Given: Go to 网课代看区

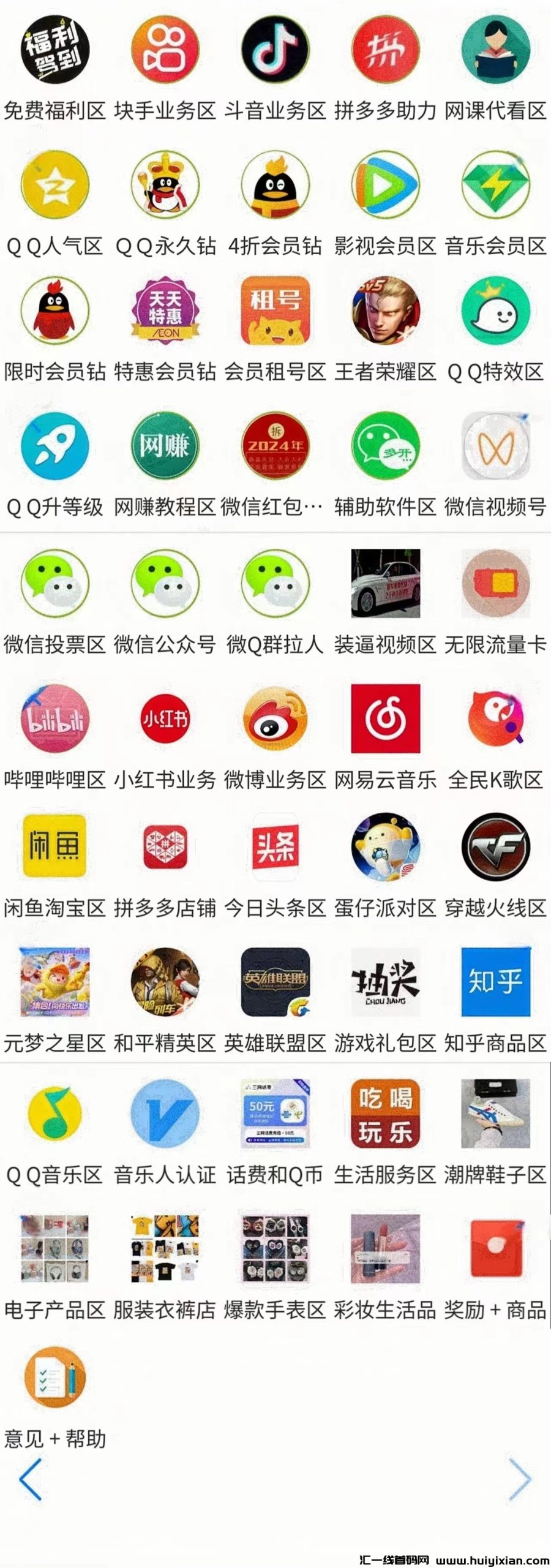Looking at the screenshot, I should 495,50.
